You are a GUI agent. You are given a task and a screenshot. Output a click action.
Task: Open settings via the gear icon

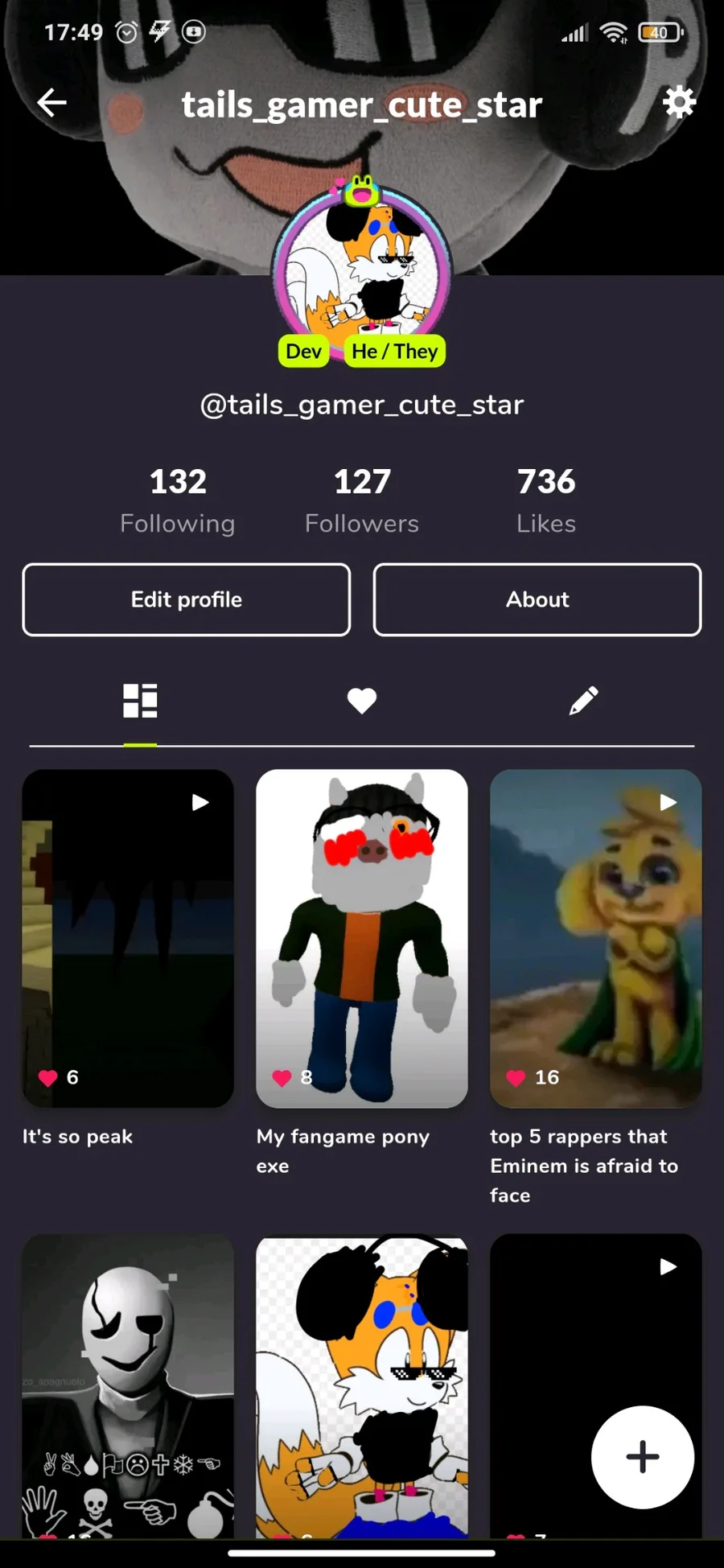(679, 103)
